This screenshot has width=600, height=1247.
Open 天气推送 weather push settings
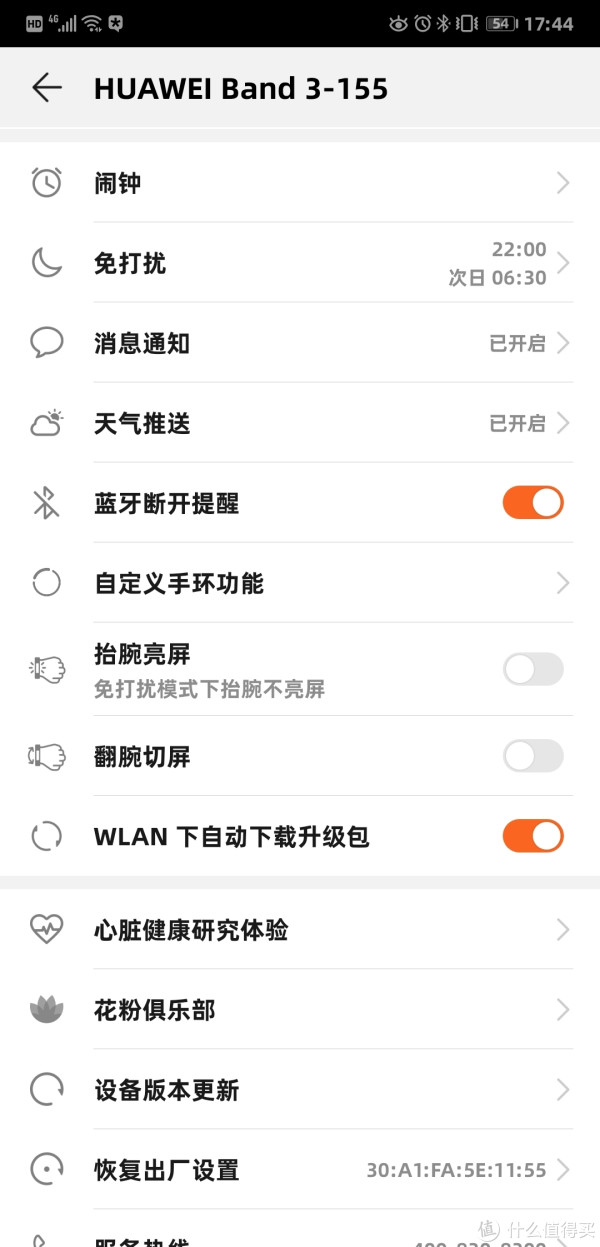(300, 423)
